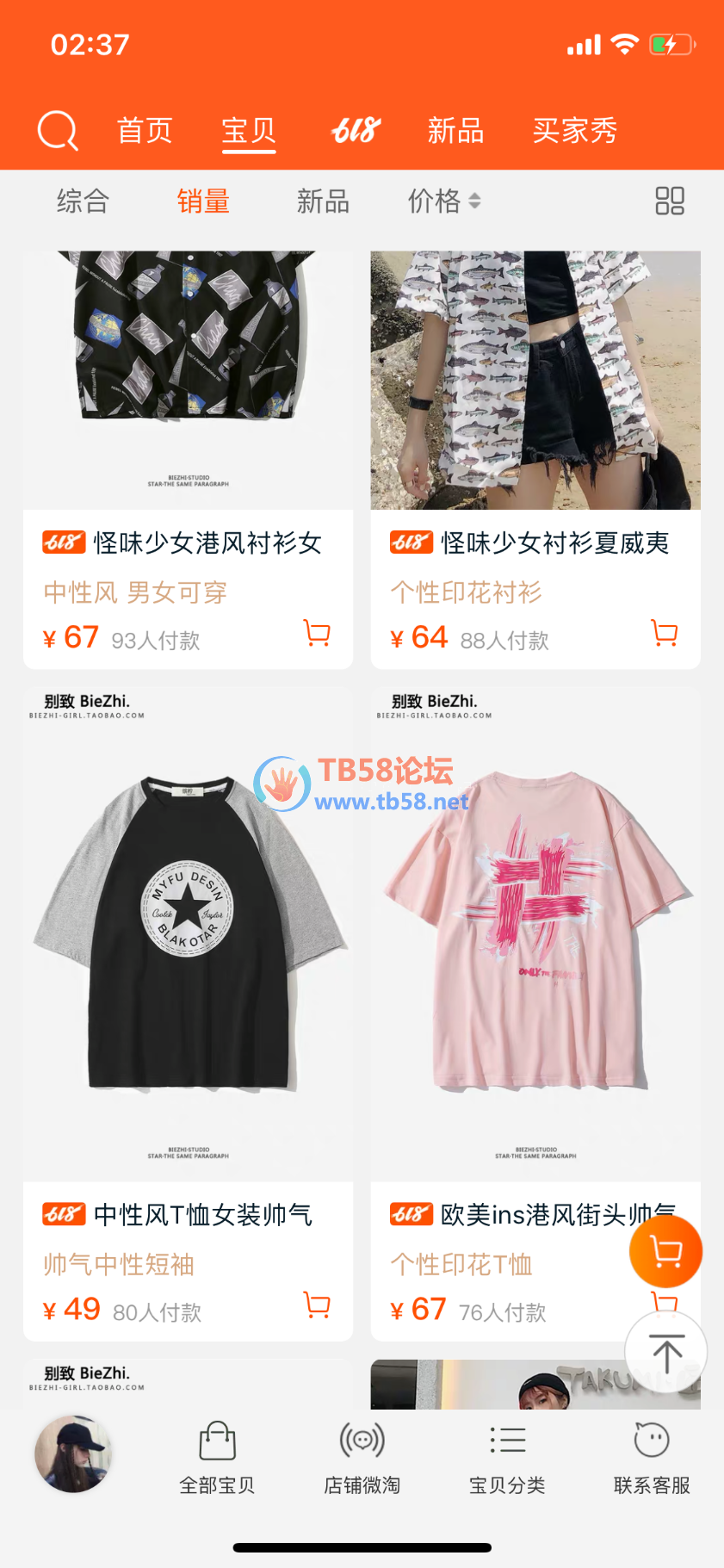Add the 中性风T恤女装帅气 tee to cart

click(317, 1305)
